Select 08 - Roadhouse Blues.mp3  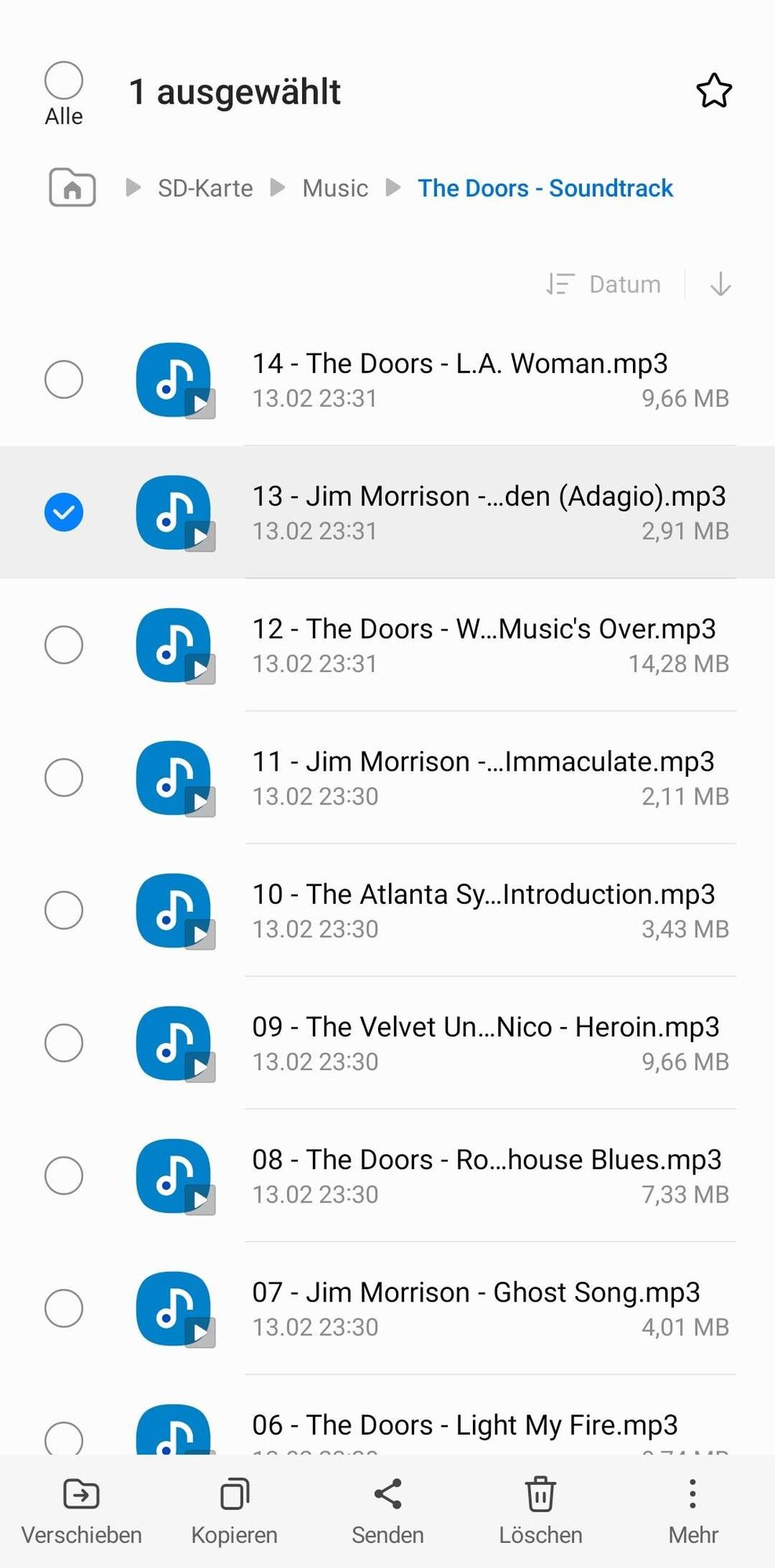(x=64, y=1175)
